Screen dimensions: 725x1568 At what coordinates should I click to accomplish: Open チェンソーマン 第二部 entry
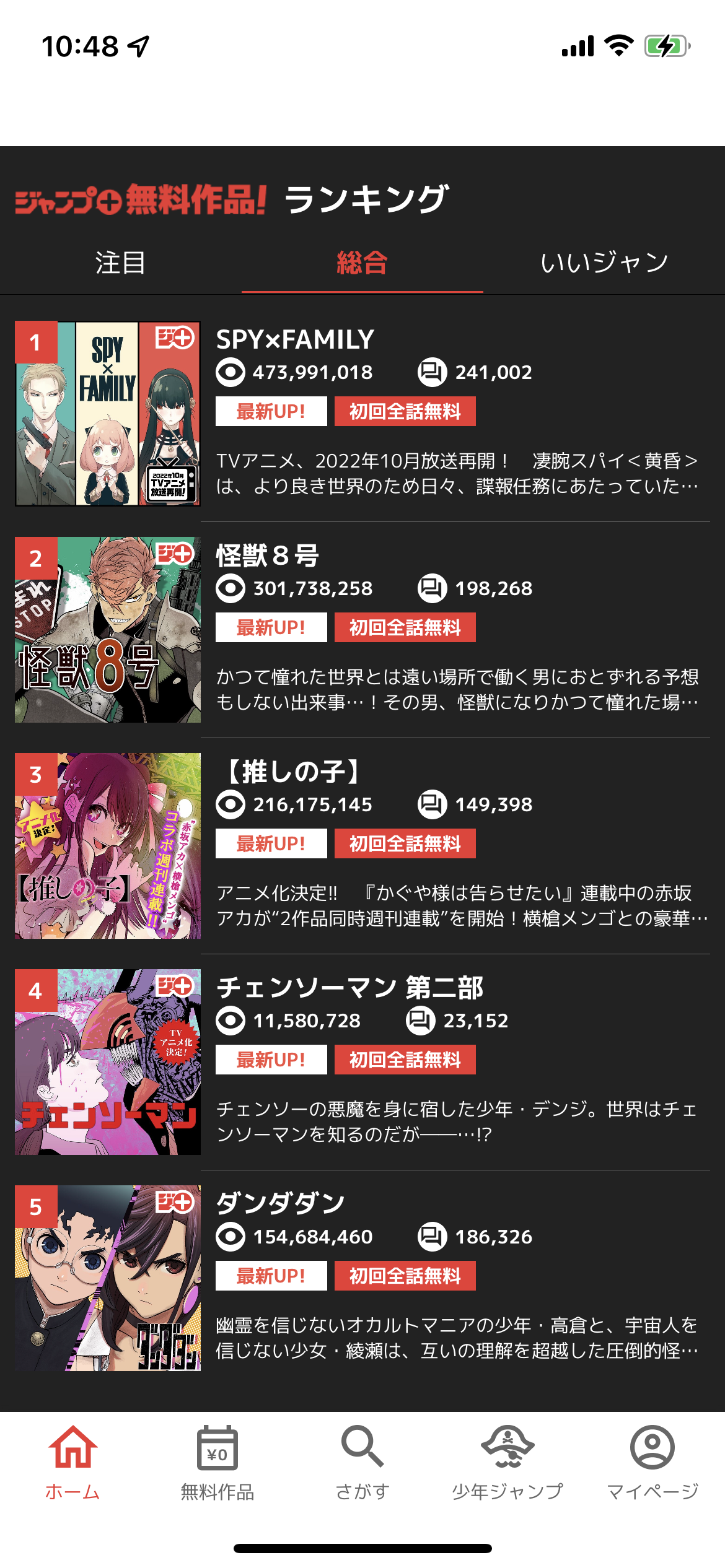362,1061
